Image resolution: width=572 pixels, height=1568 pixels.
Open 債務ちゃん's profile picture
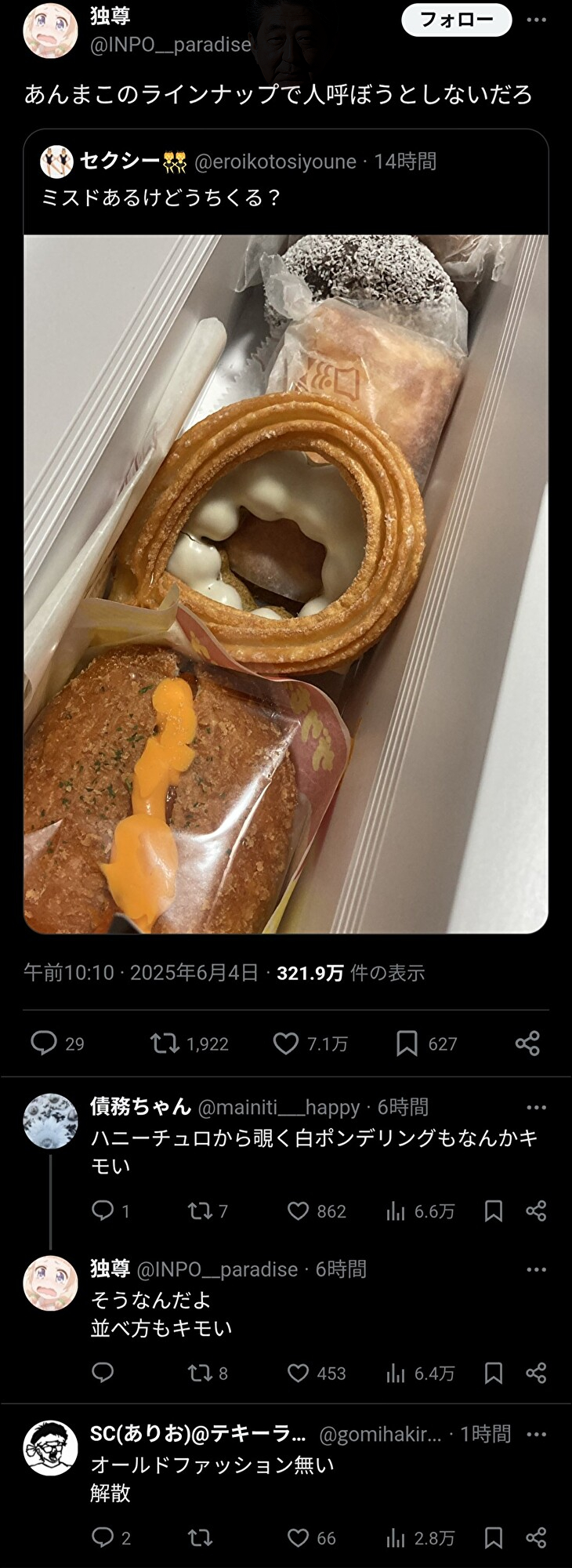coord(51,1121)
